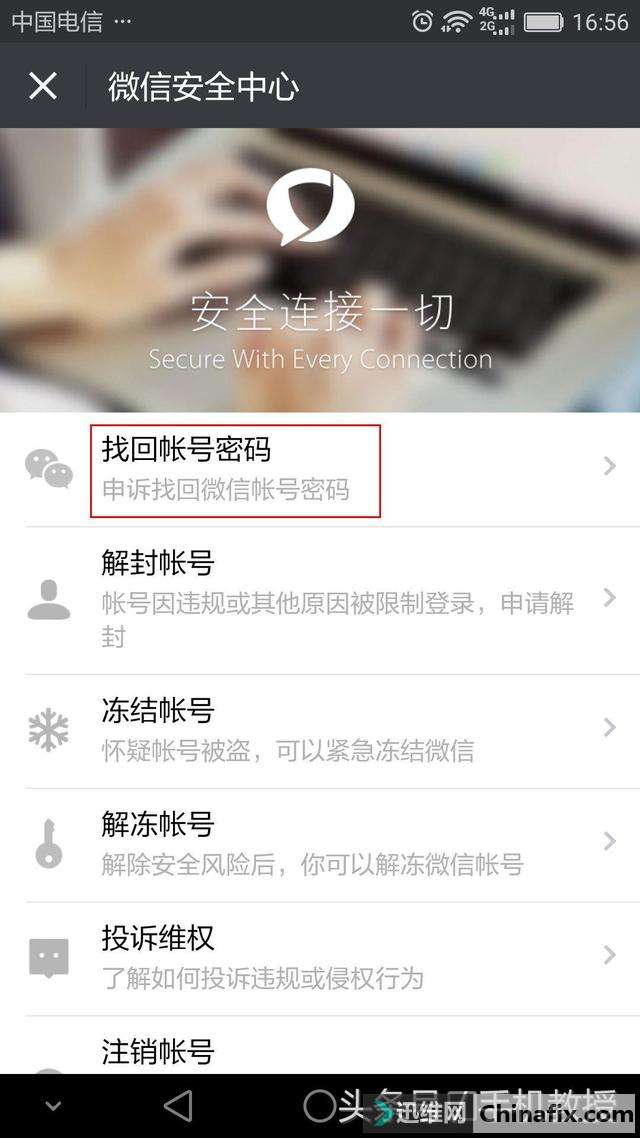Viewport: 640px width, 1138px height.
Task: Open 解冻帐号 row
Action: [320, 844]
